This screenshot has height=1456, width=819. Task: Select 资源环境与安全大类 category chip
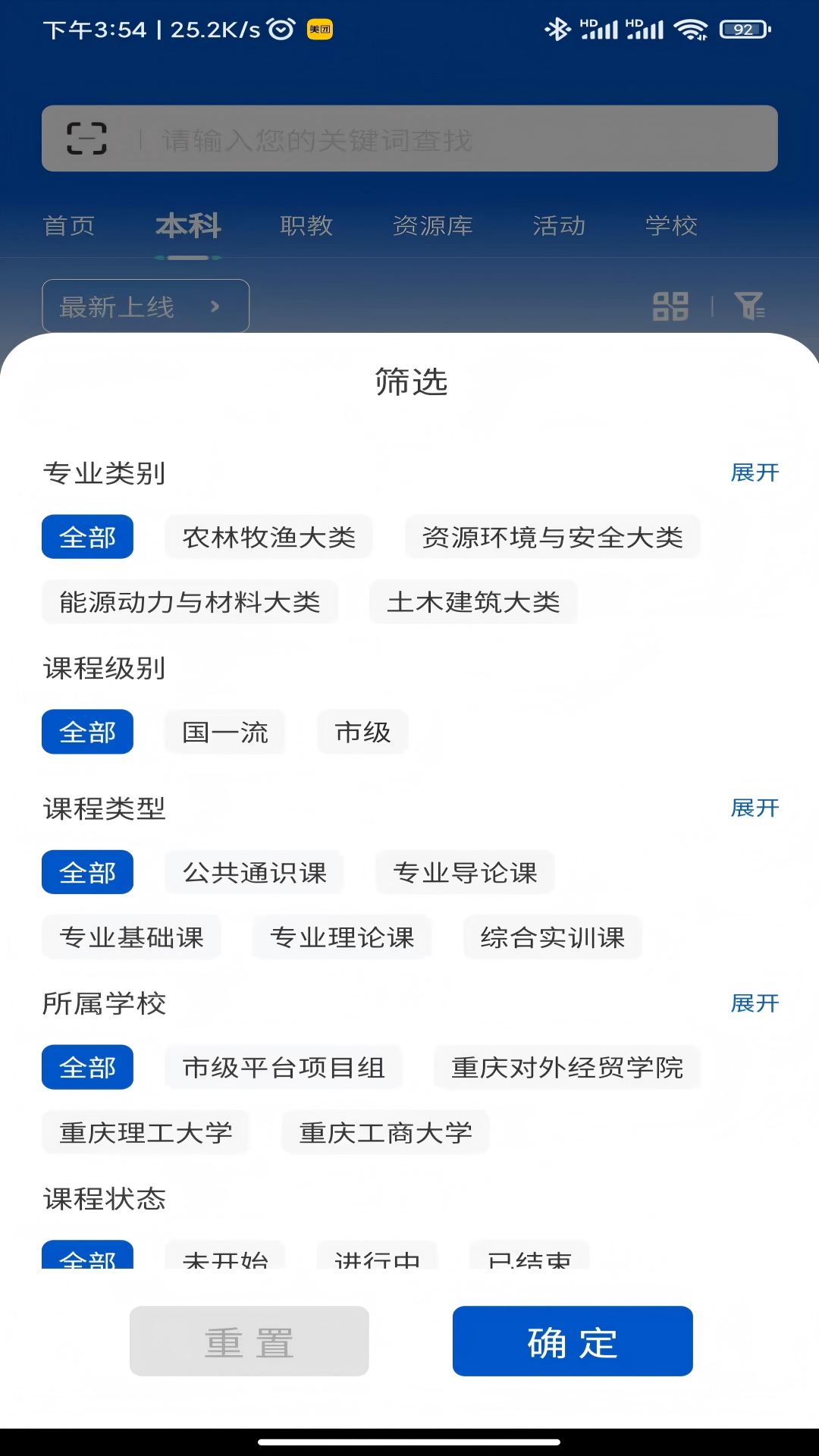pos(553,536)
